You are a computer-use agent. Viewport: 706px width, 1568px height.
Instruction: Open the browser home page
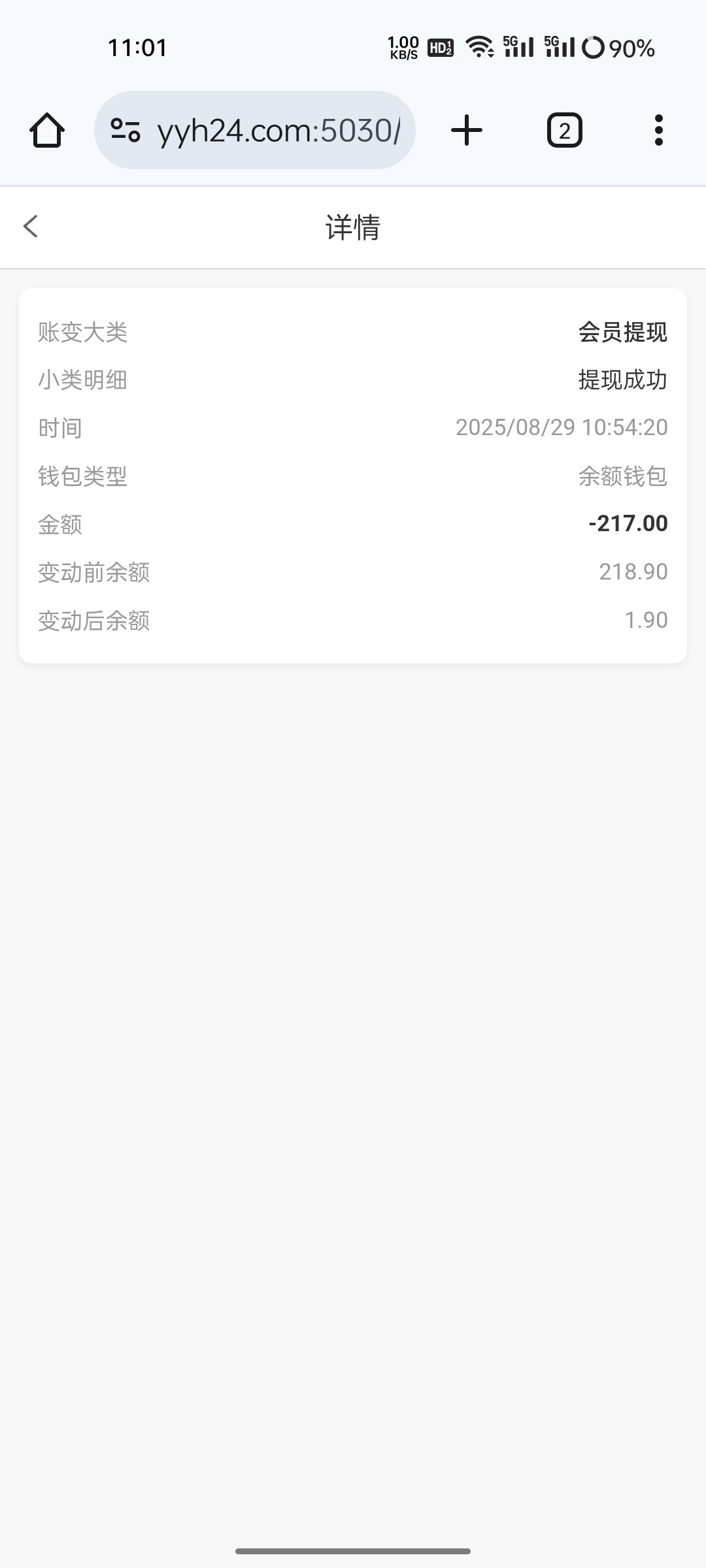(47, 130)
